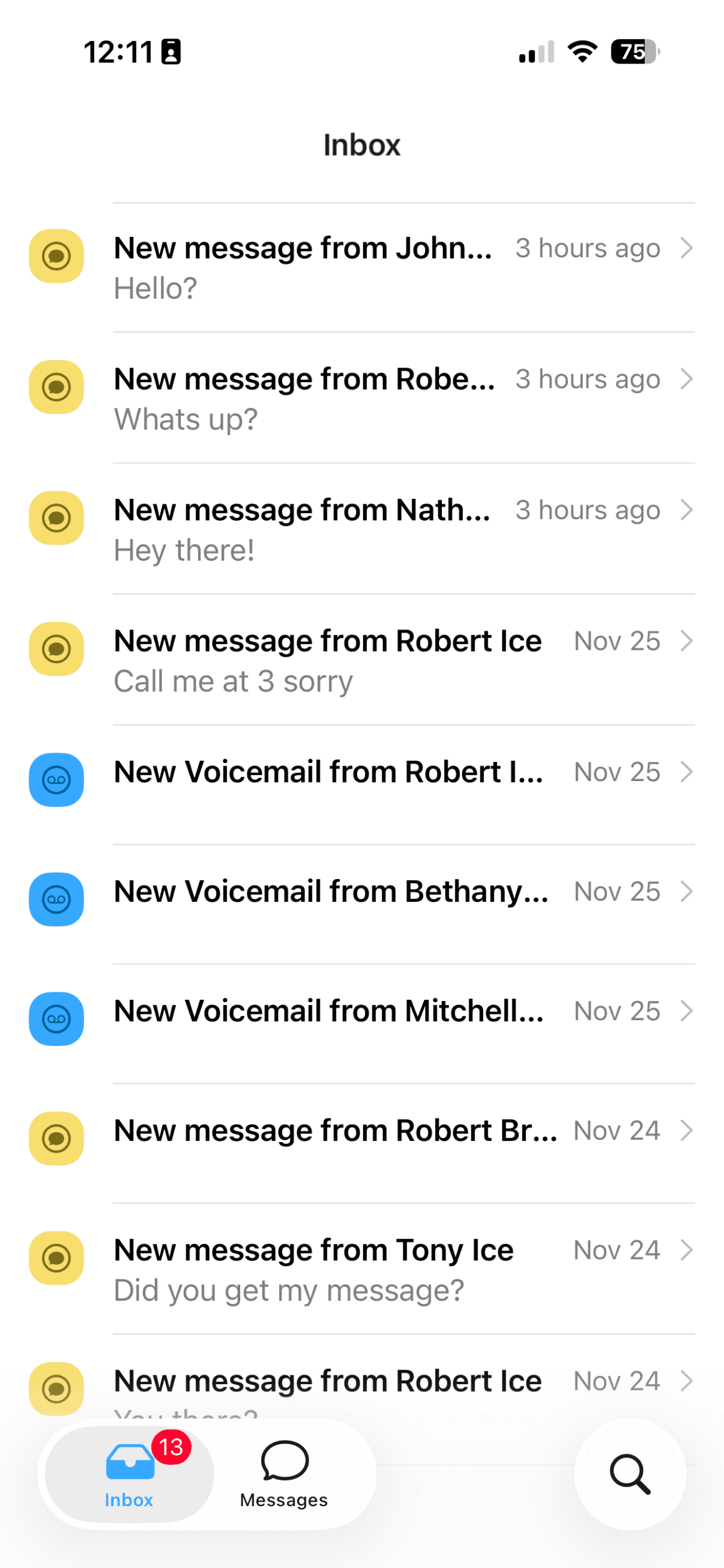Select the Inbox tab
Viewport: 724px width, 1568px height.
tap(129, 1474)
